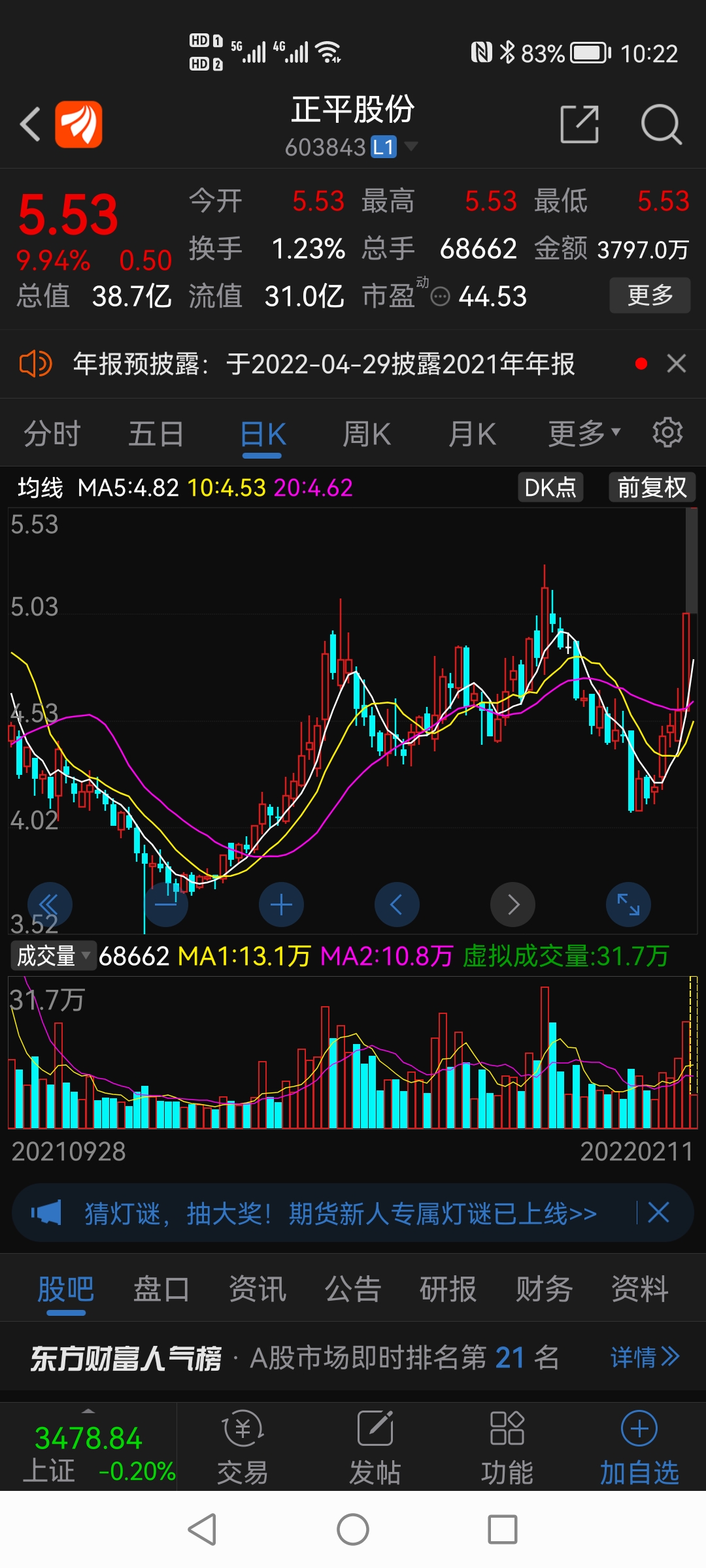
Task: Open chart settings gear
Action: click(x=667, y=433)
